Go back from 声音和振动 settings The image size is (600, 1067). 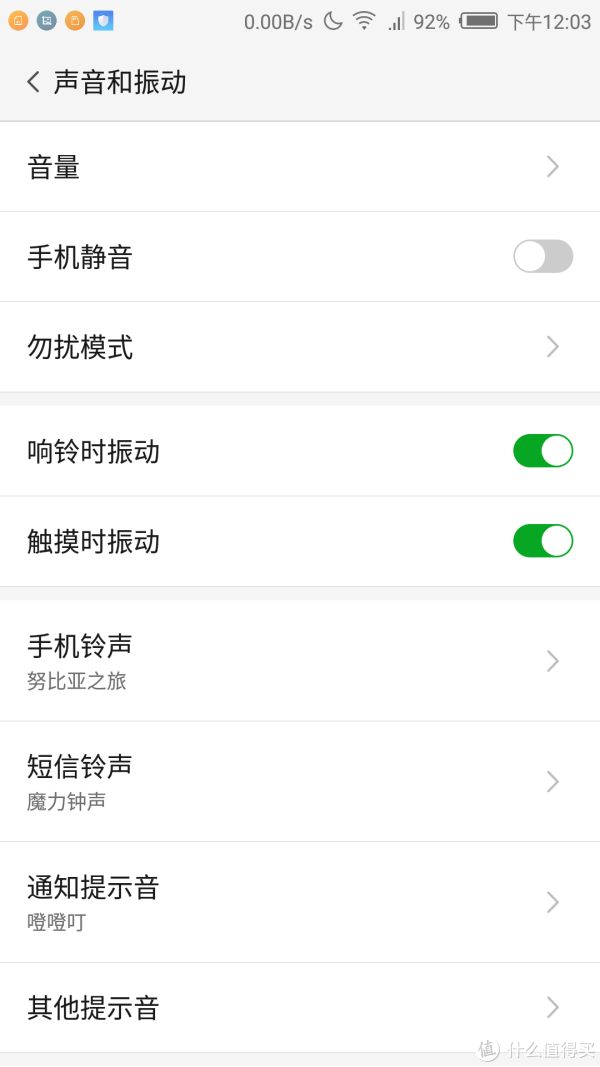33,82
